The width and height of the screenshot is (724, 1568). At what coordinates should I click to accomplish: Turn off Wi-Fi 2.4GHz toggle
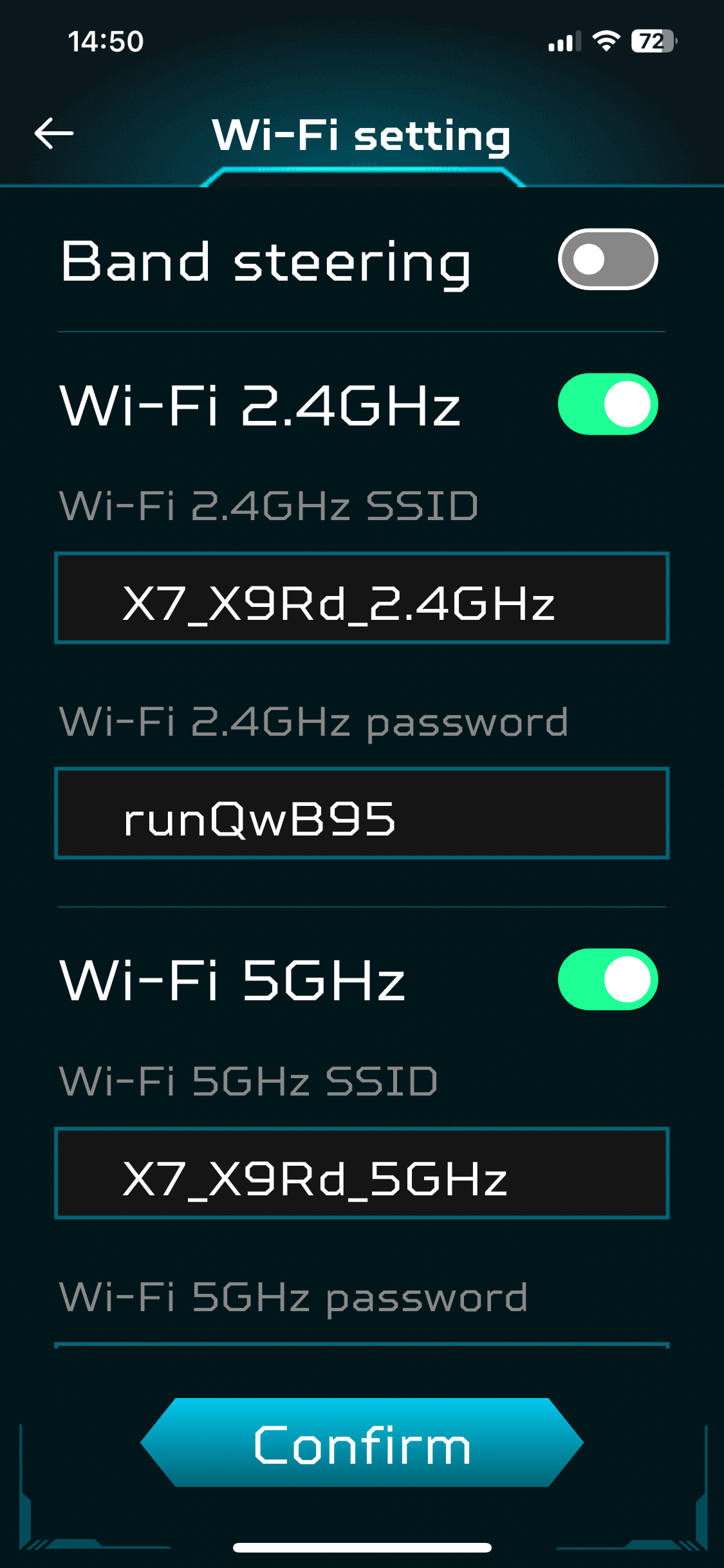[x=608, y=404]
